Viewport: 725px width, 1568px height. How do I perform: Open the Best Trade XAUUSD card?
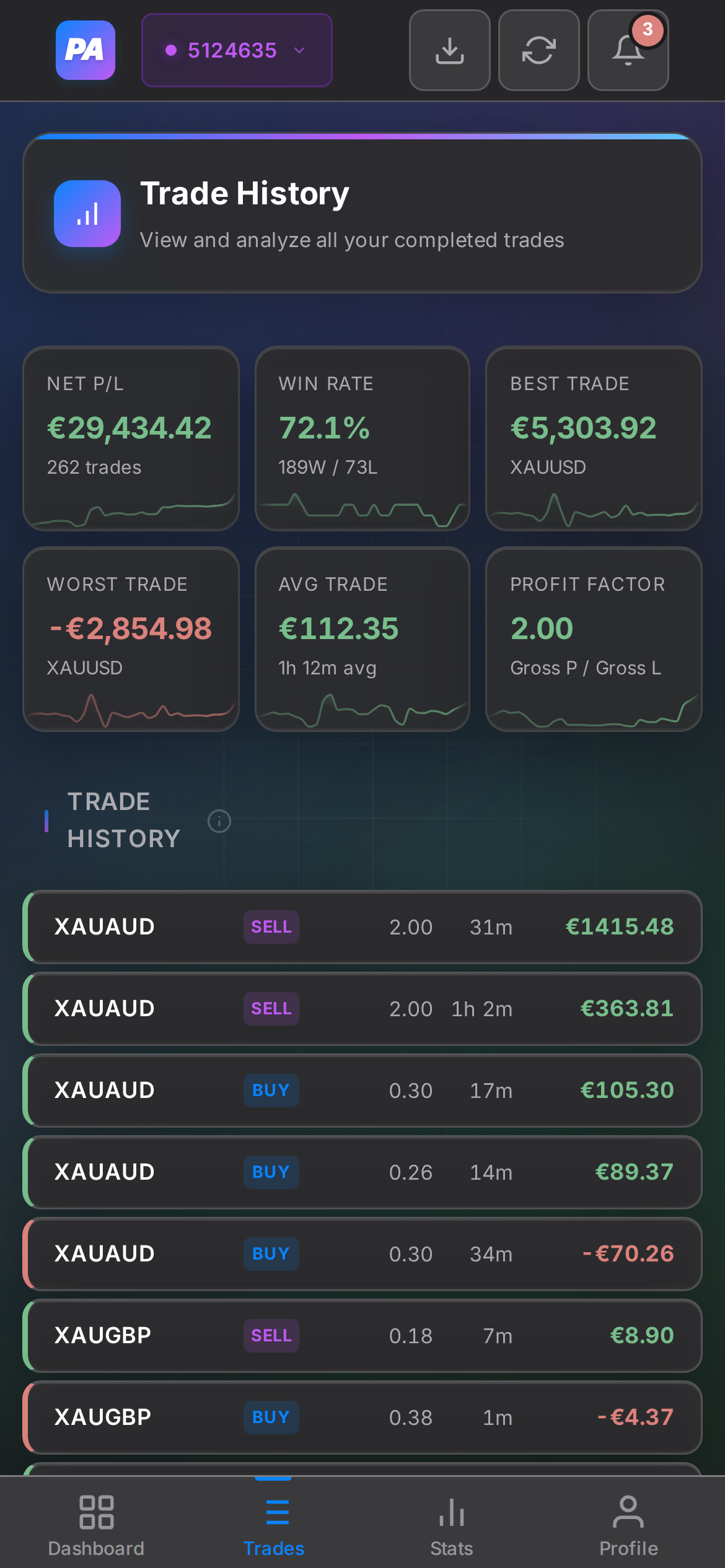tap(593, 438)
